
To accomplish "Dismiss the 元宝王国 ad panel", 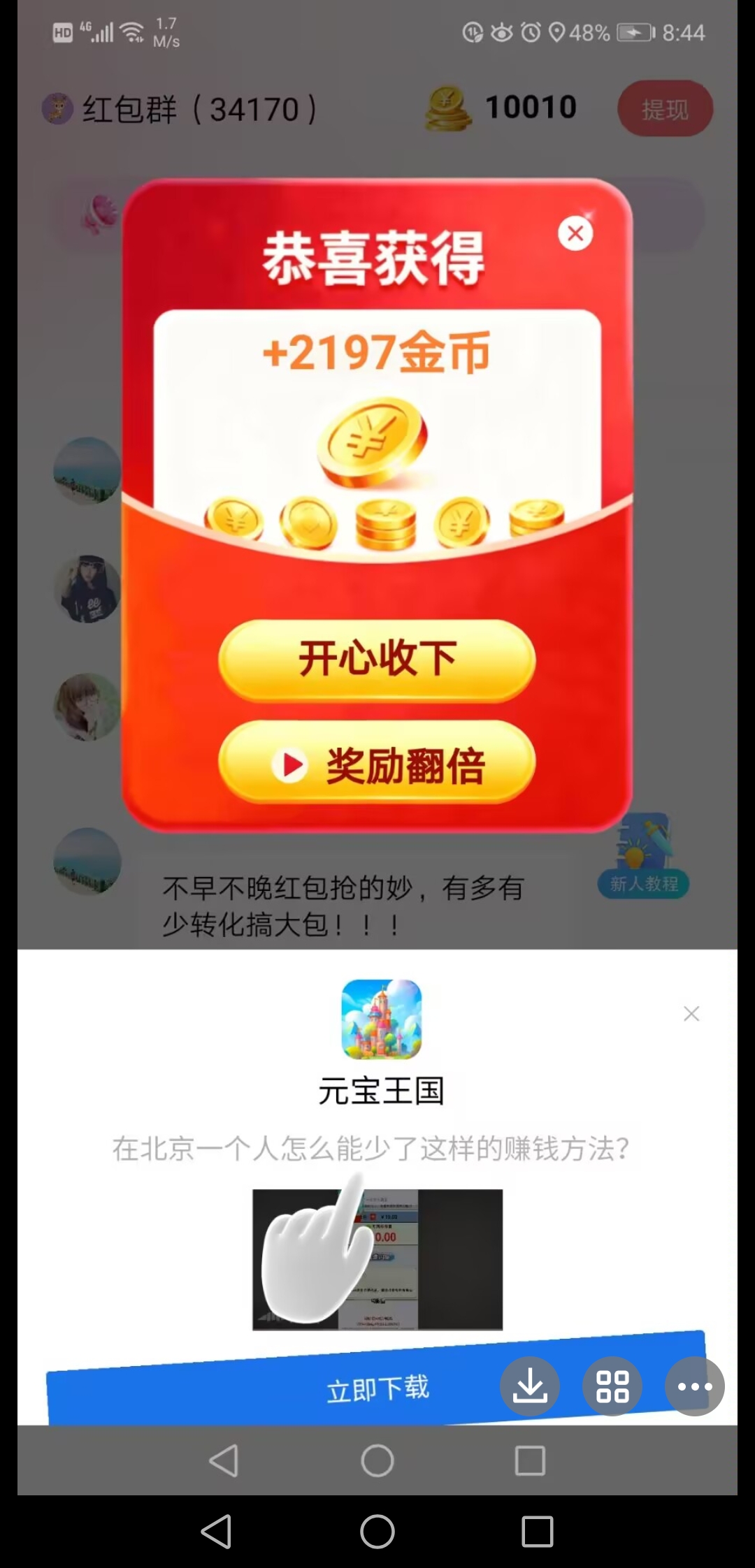I will (x=691, y=1013).
